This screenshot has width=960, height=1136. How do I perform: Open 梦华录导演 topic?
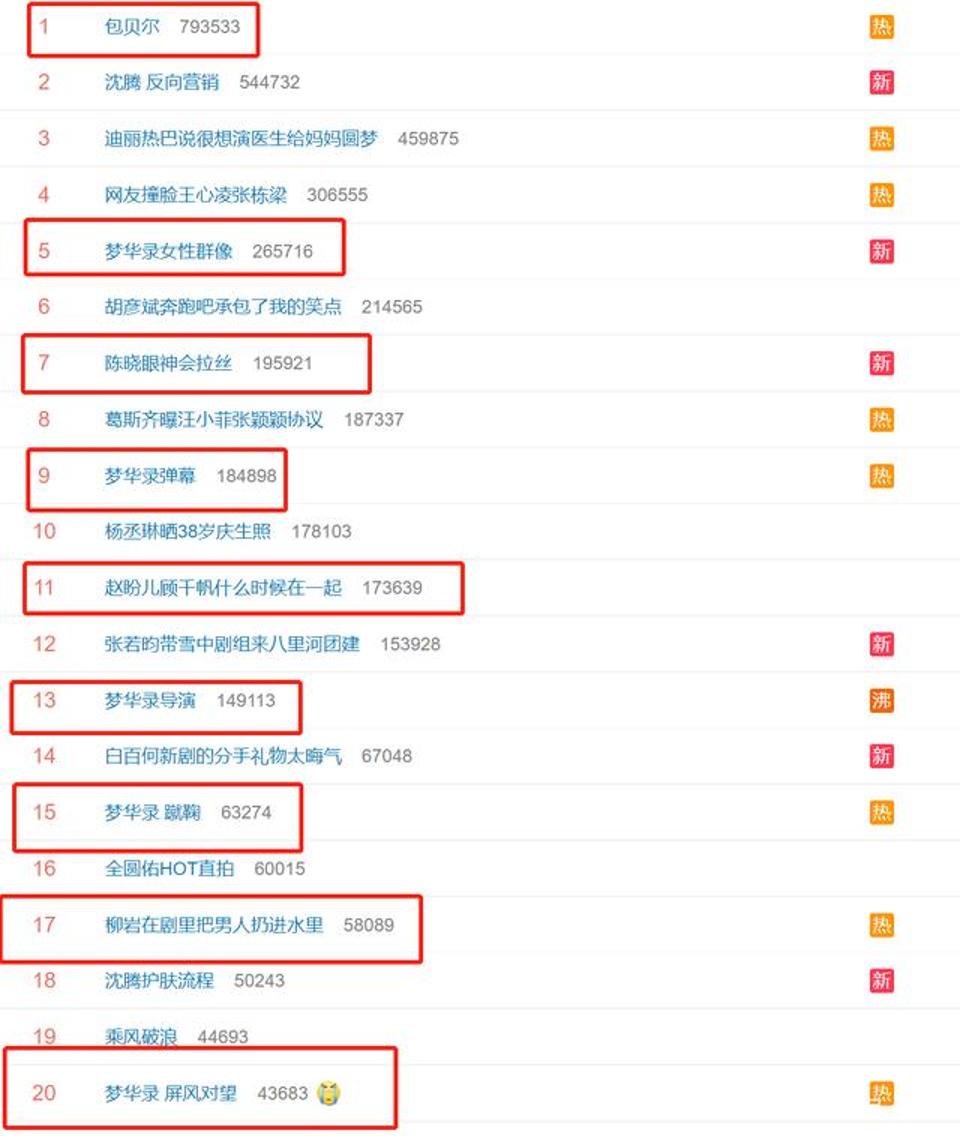[150, 700]
